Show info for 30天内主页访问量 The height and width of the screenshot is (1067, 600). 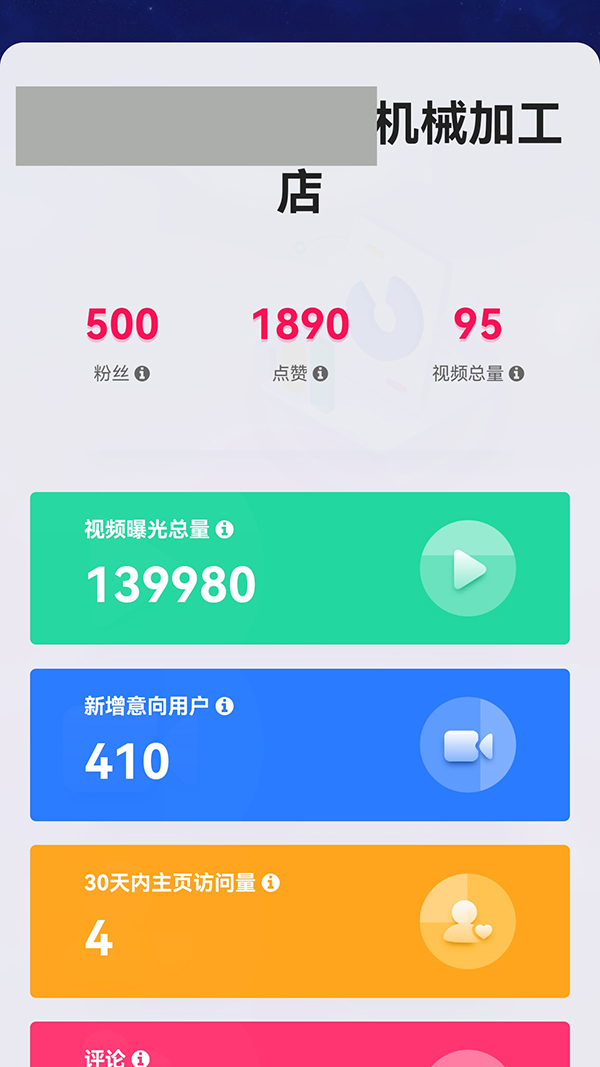tap(270, 883)
